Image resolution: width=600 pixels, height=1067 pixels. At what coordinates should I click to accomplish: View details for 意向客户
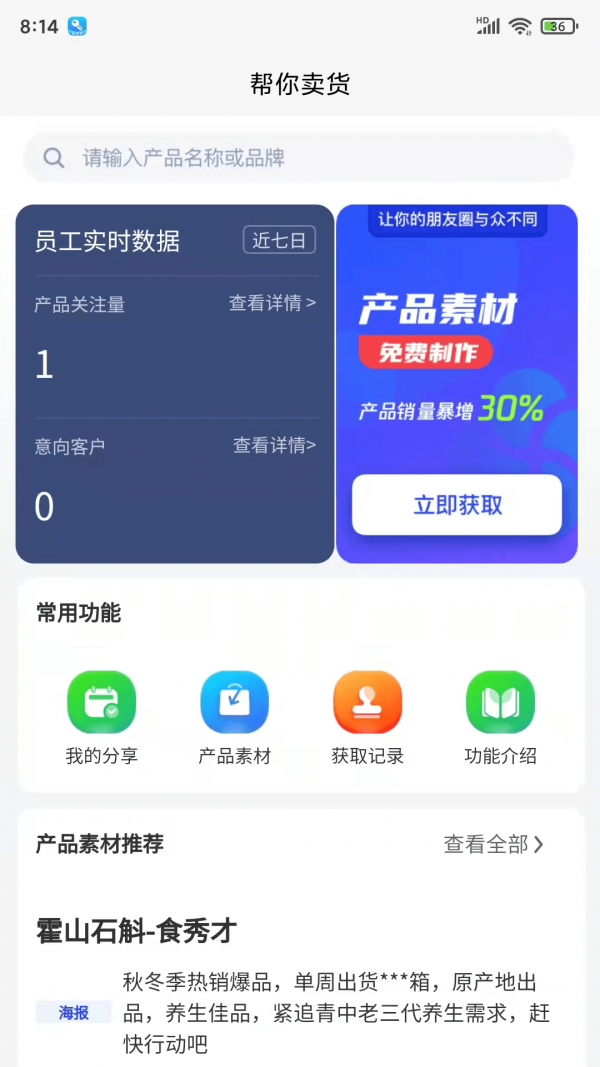[x=274, y=445]
